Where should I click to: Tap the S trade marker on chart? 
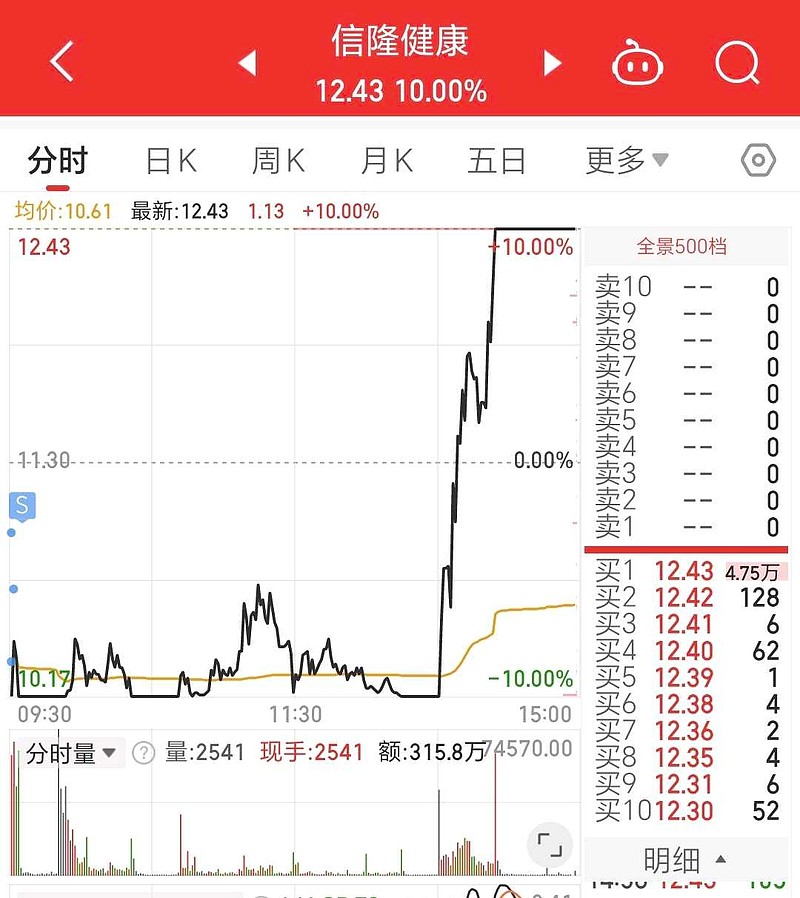pos(21,506)
